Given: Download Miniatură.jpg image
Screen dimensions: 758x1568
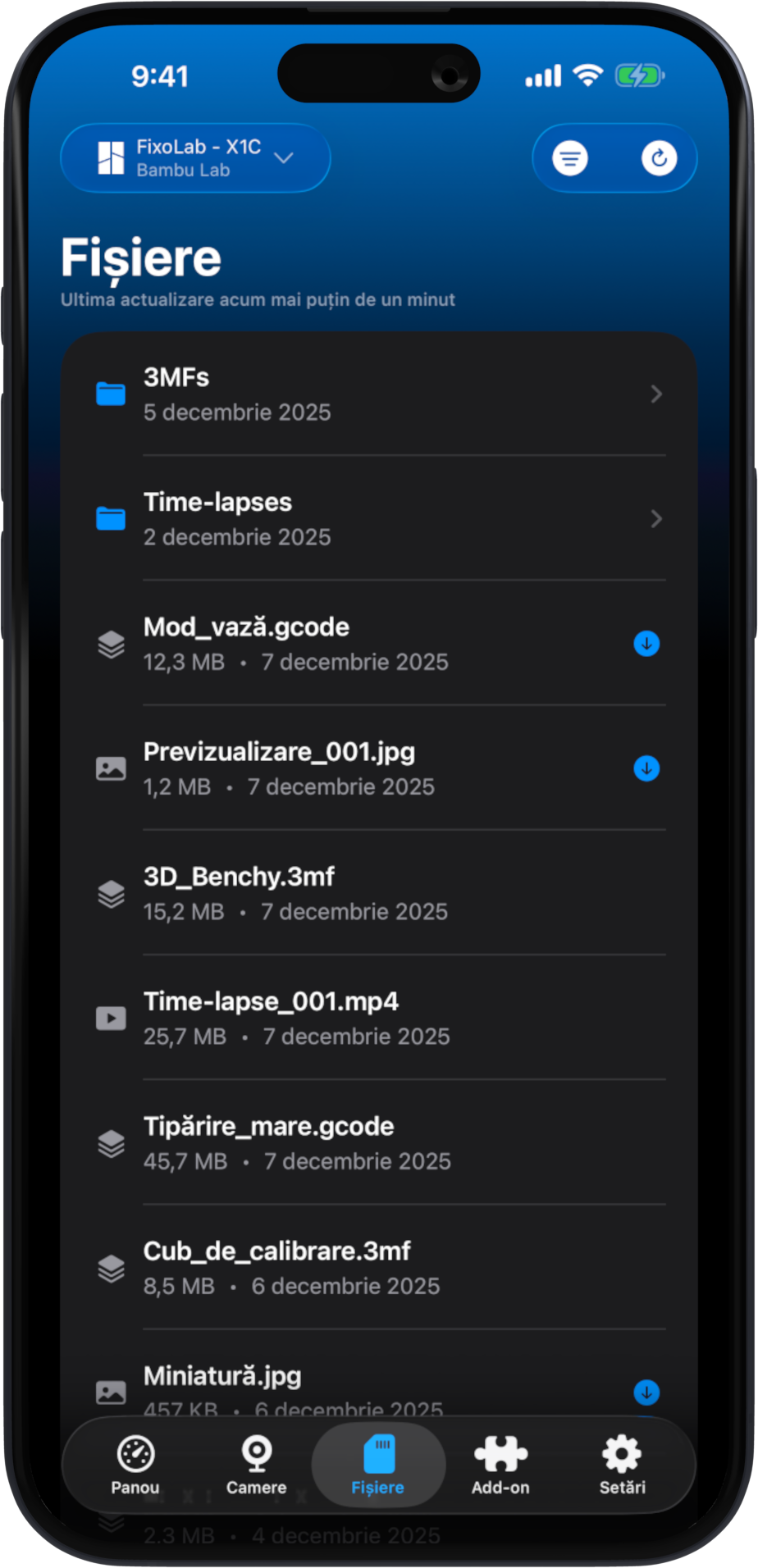Looking at the screenshot, I should tap(646, 1392).
